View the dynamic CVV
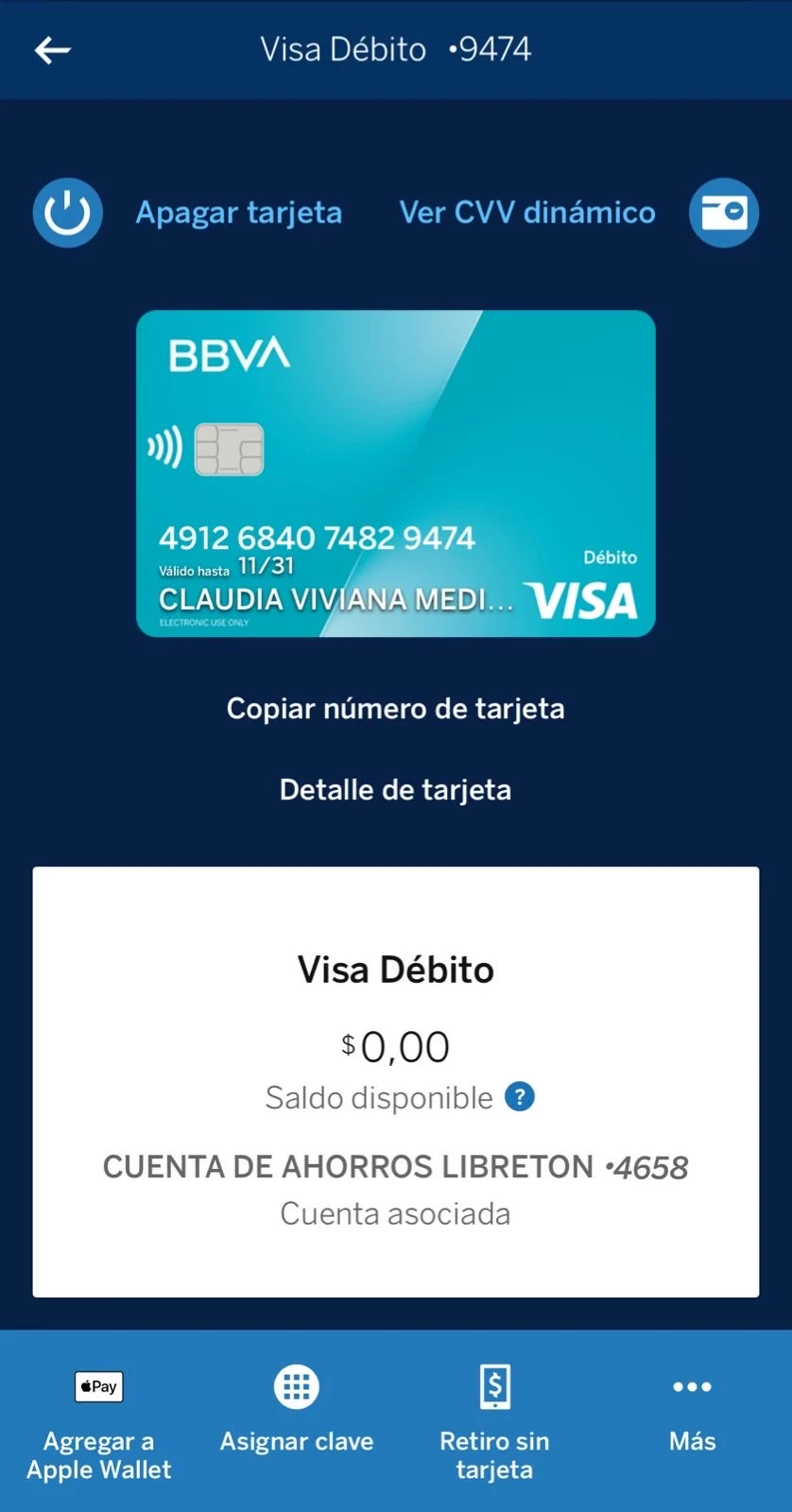Viewport: 792px width, 1512px height. (x=526, y=213)
